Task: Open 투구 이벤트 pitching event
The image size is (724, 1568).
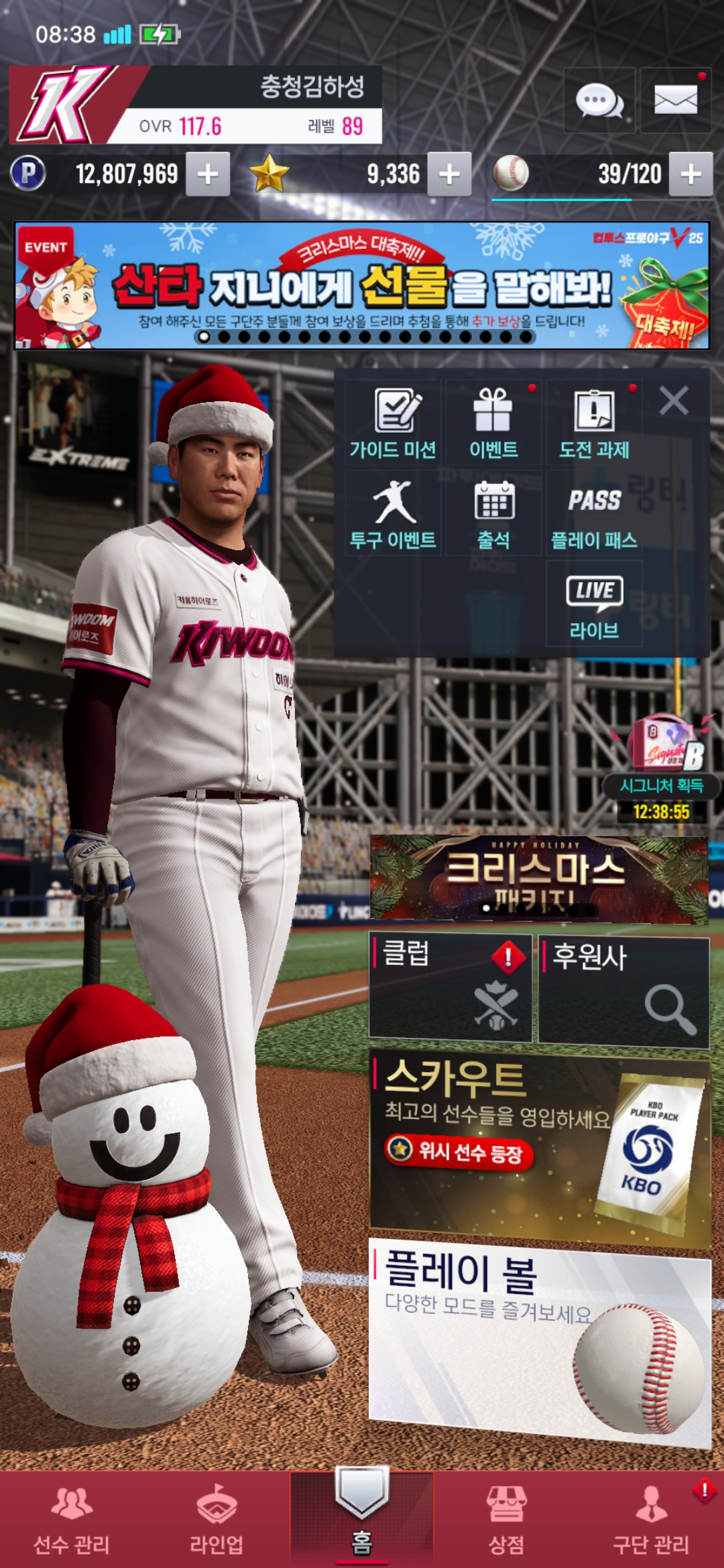Action: [394, 514]
